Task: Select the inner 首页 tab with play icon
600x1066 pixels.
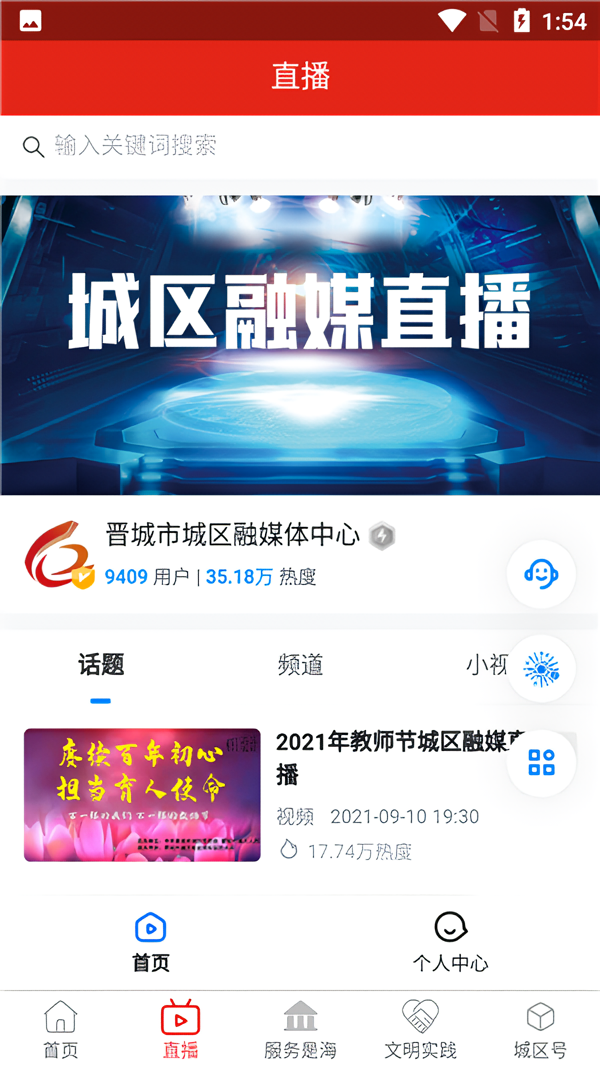Action: pyautogui.click(x=151, y=942)
